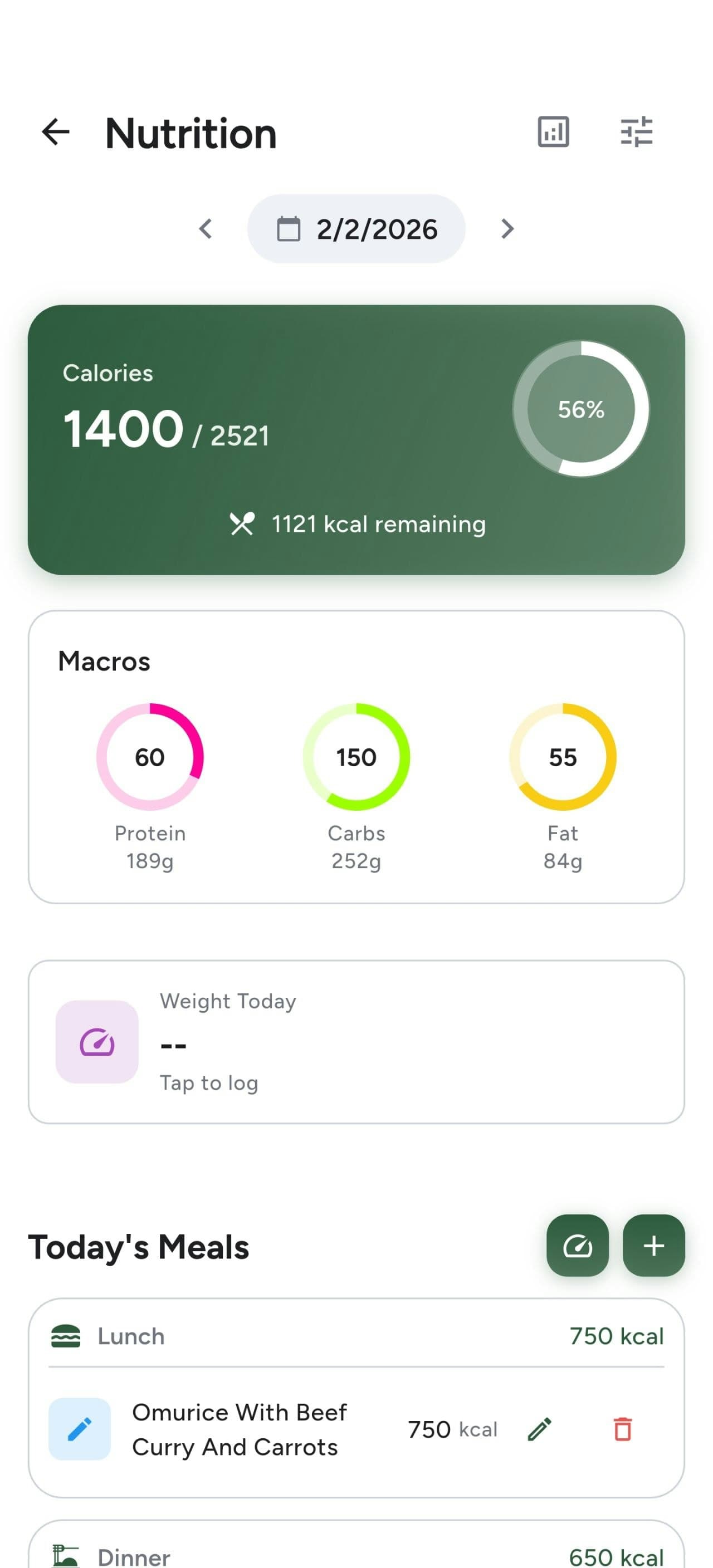Edit Omurice entry using green pencil icon
The height and width of the screenshot is (1568, 713).
(x=538, y=1430)
